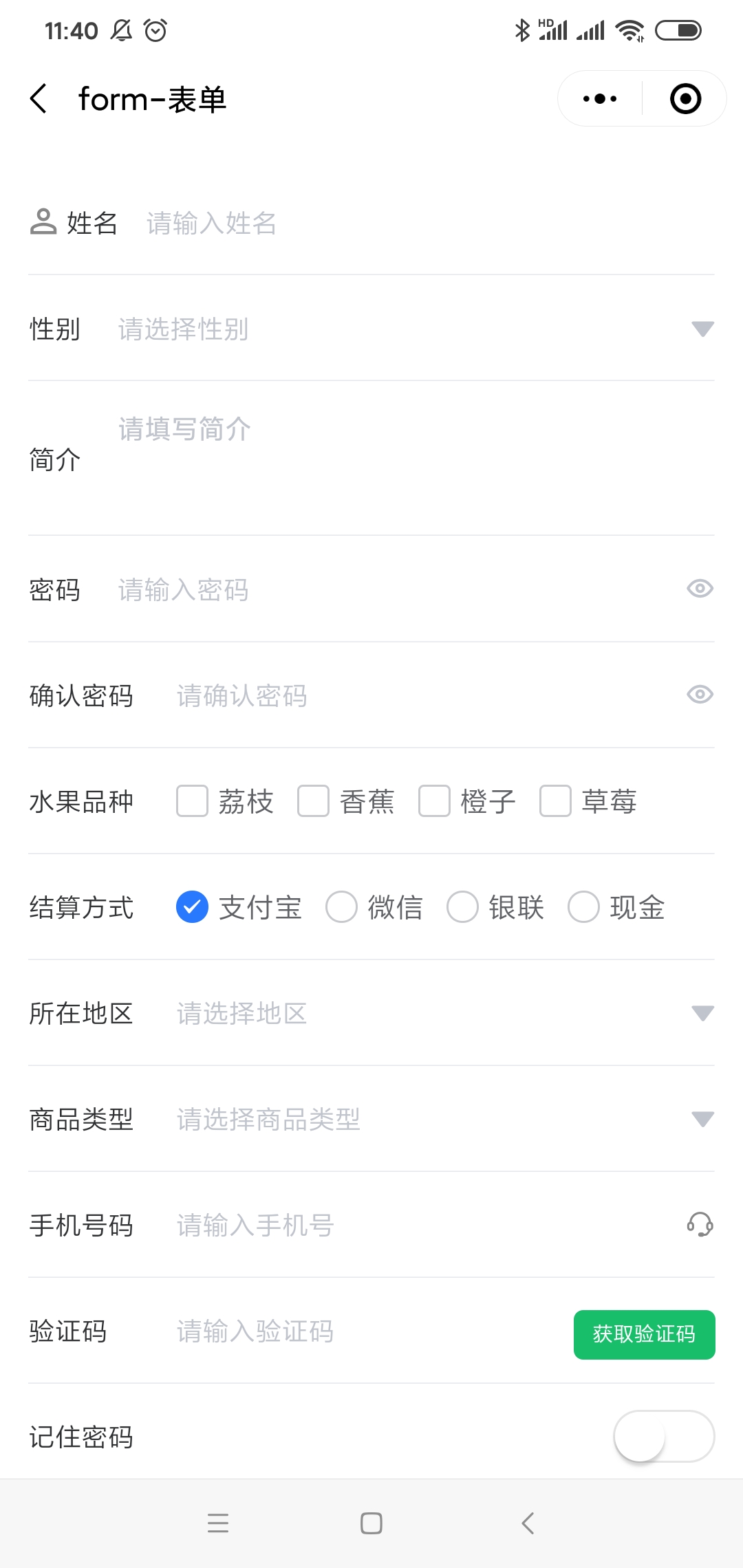Open the 所在地区 region selector
The width and height of the screenshot is (743, 1568).
tap(702, 1012)
